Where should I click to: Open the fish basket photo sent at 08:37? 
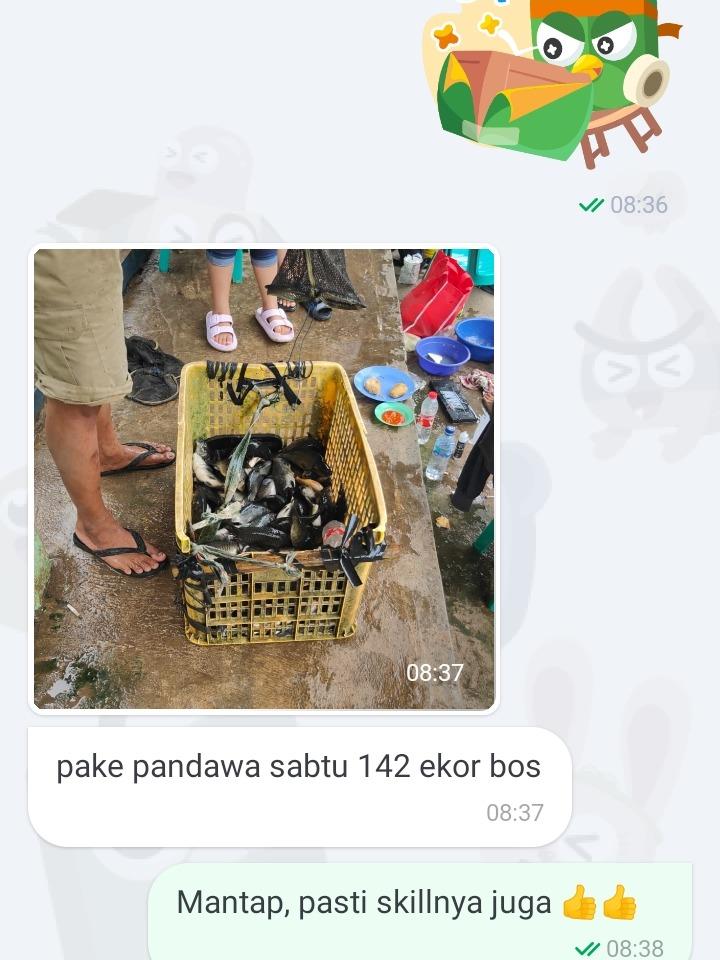[x=264, y=479]
